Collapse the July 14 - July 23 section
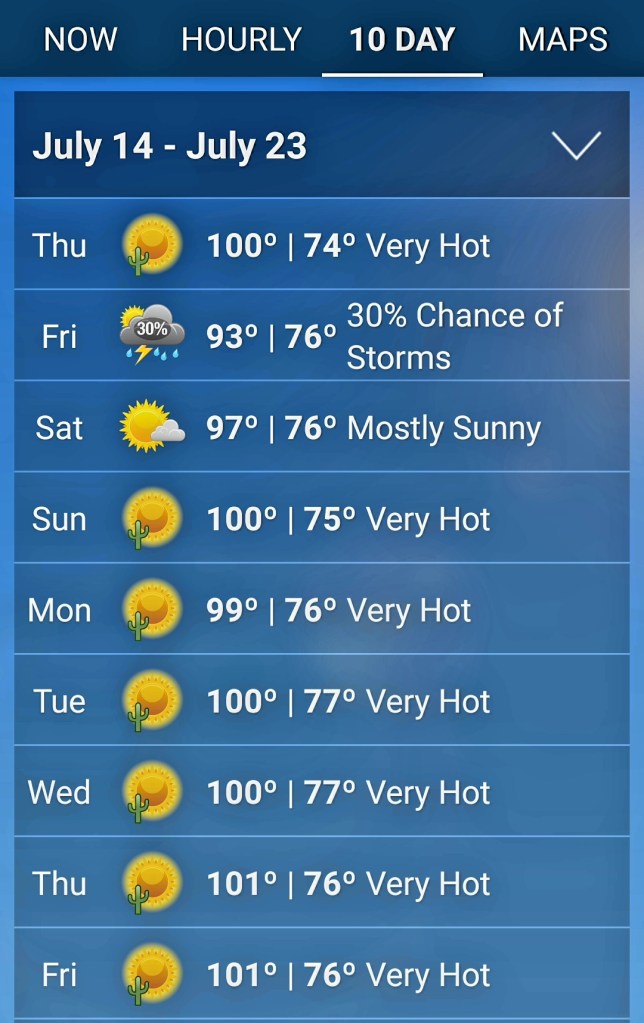 (576, 146)
